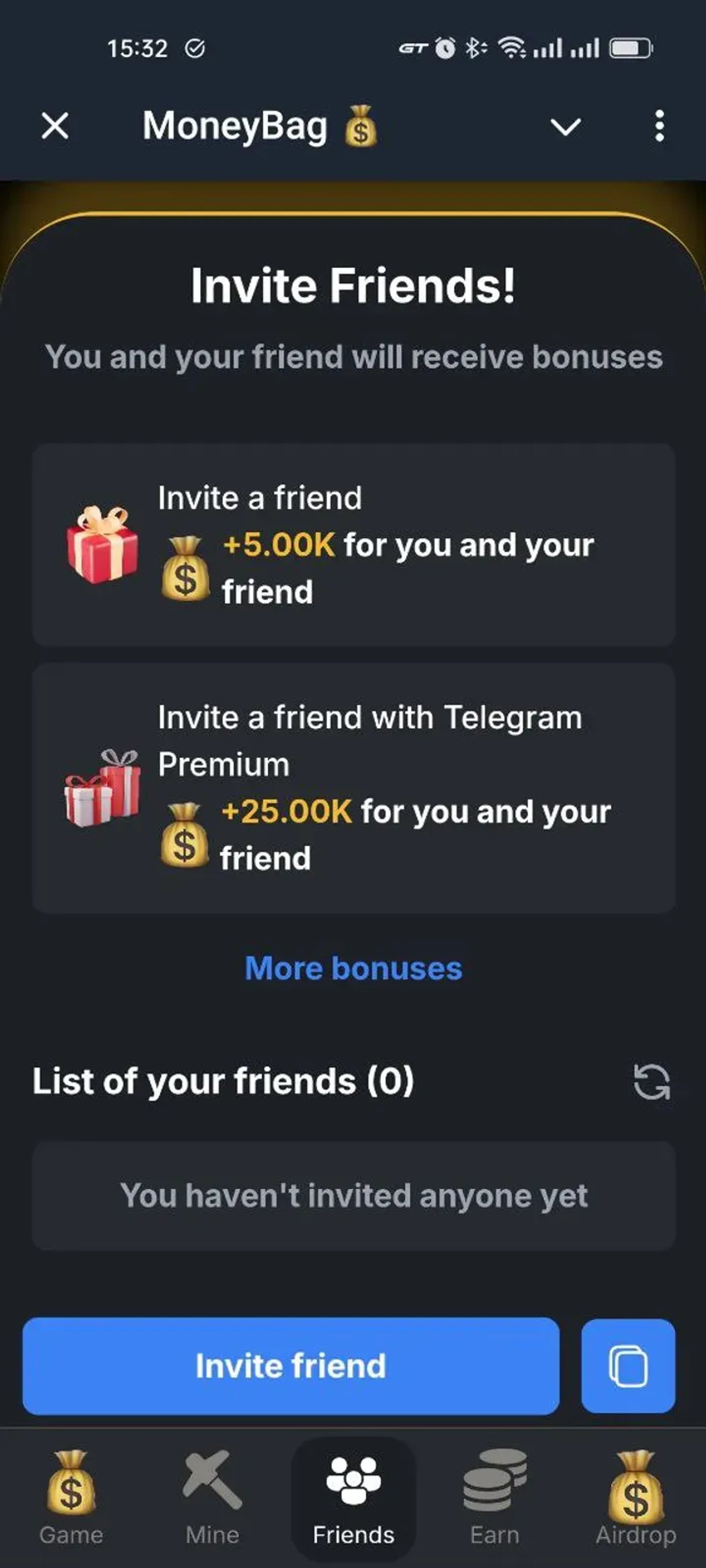Select the Invite a friend bonus card
The image size is (706, 1568).
(x=353, y=544)
